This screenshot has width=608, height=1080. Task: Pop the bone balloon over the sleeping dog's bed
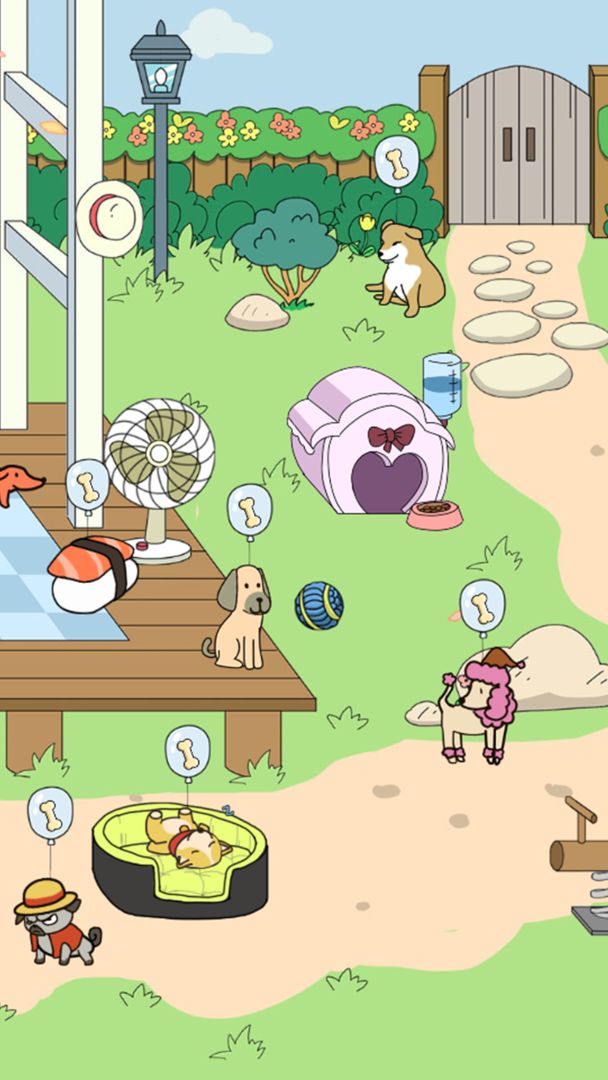(x=187, y=752)
